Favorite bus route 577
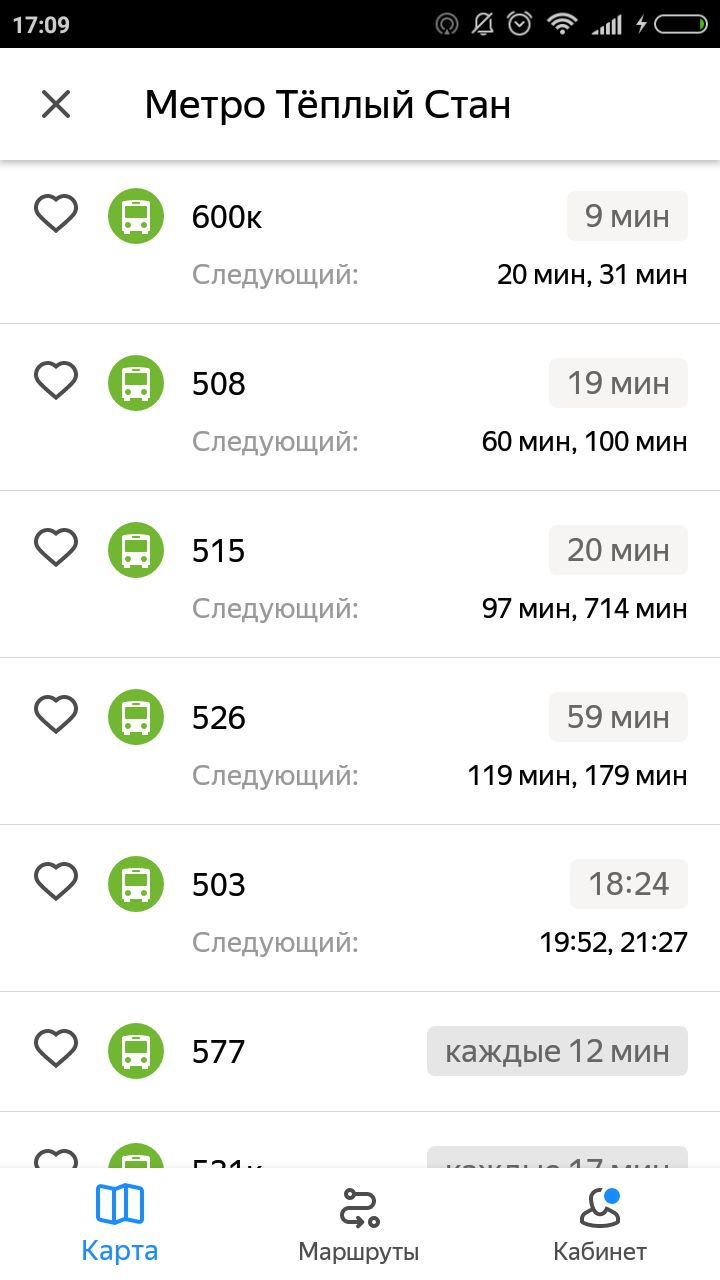This screenshot has width=720, height=1280. 56,1049
